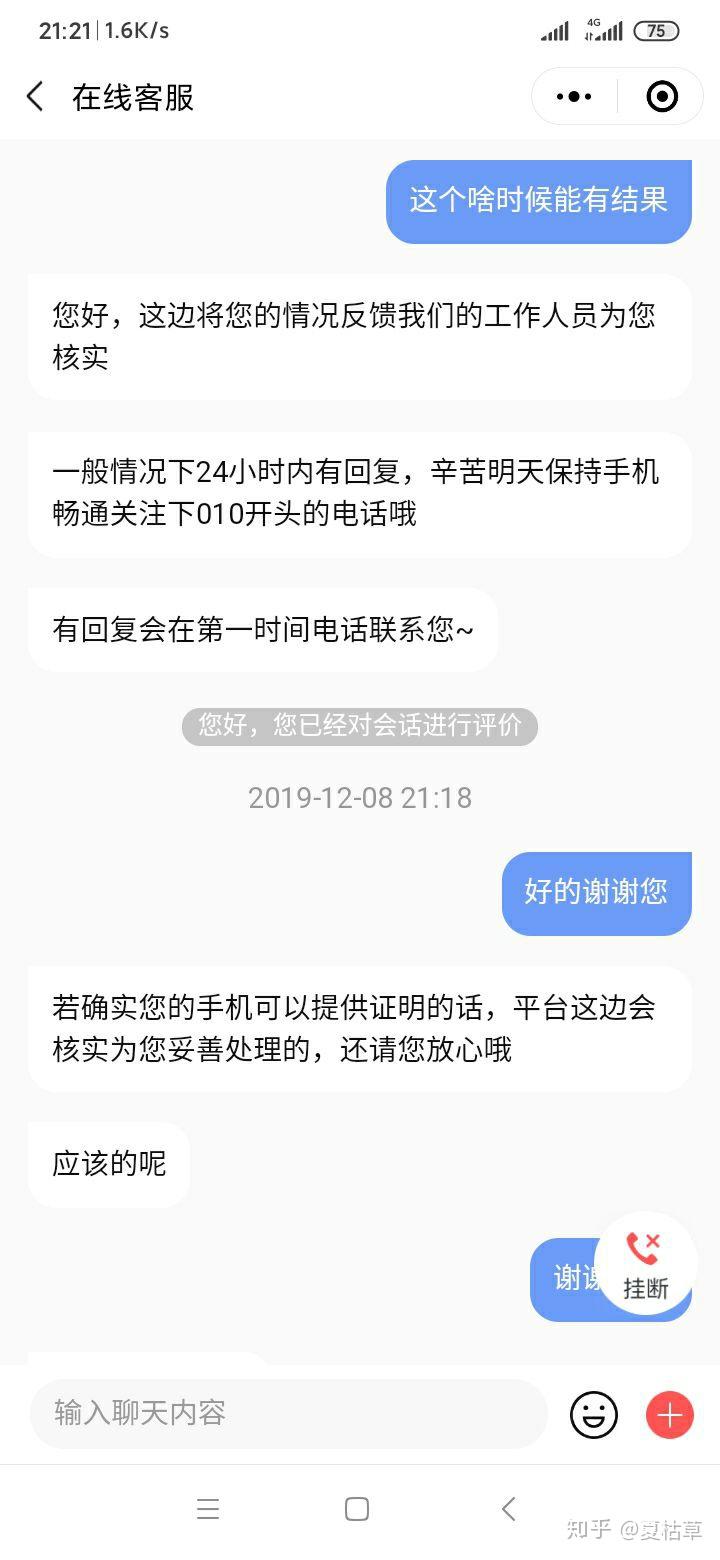Go back from 在线客服 chat

click(36, 97)
